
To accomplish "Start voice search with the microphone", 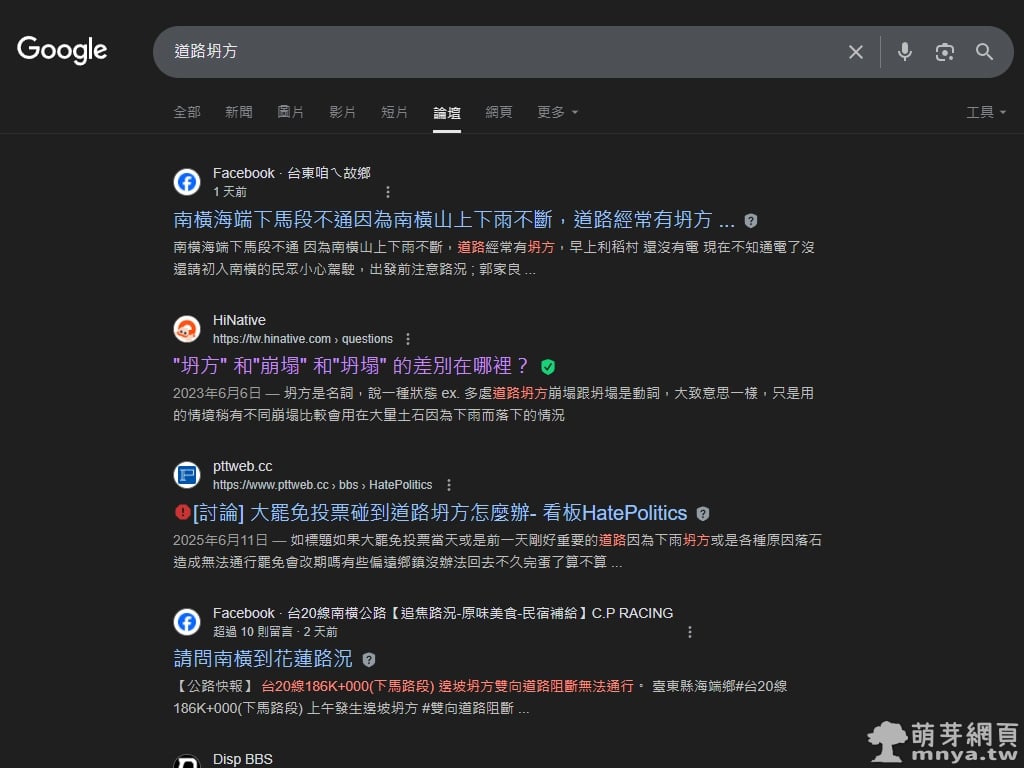I will [x=904, y=52].
